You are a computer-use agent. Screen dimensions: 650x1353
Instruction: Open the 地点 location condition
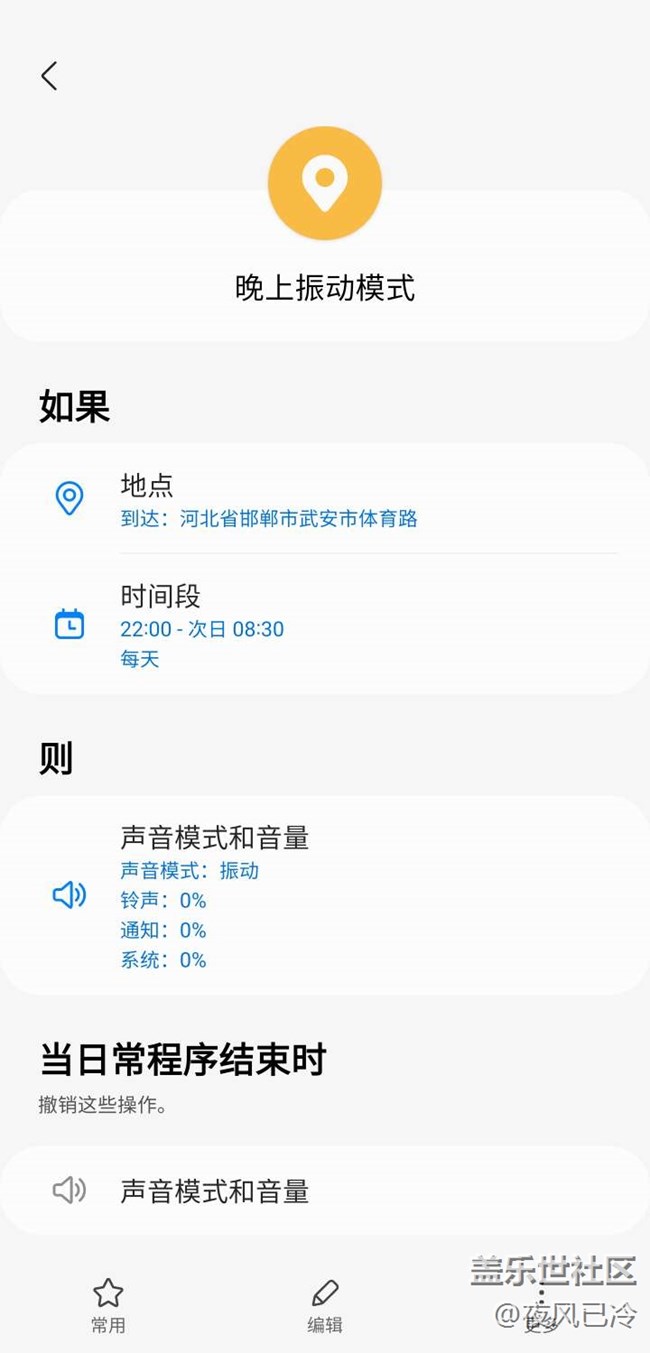pos(325,499)
